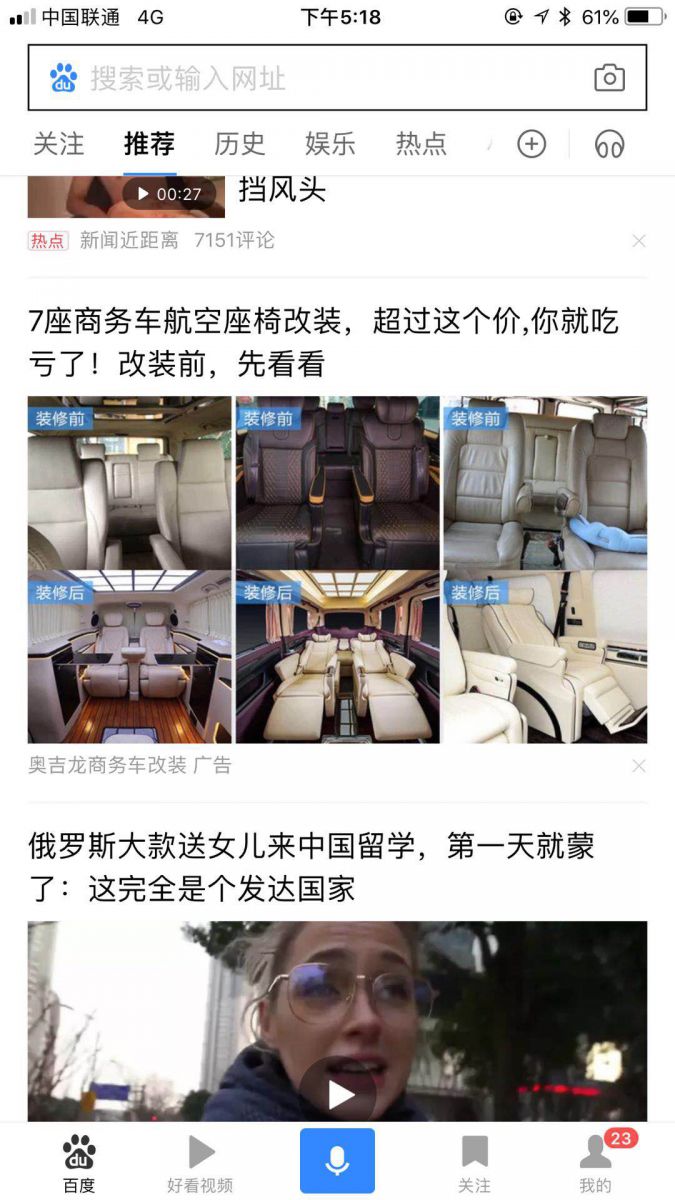Close the 奥吉龙商务车改装 ad
675x1200 pixels.
pyautogui.click(x=639, y=766)
